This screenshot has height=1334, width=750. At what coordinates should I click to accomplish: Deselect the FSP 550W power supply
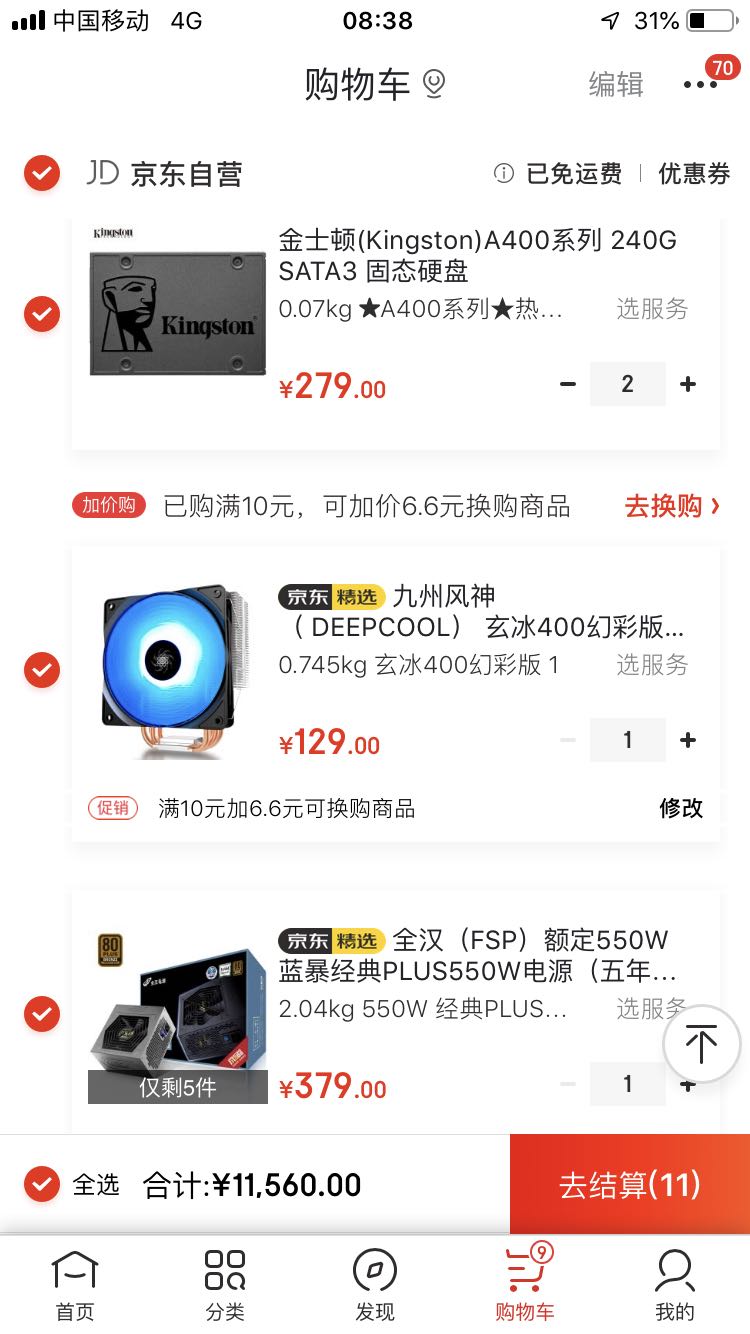pyautogui.click(x=42, y=1014)
